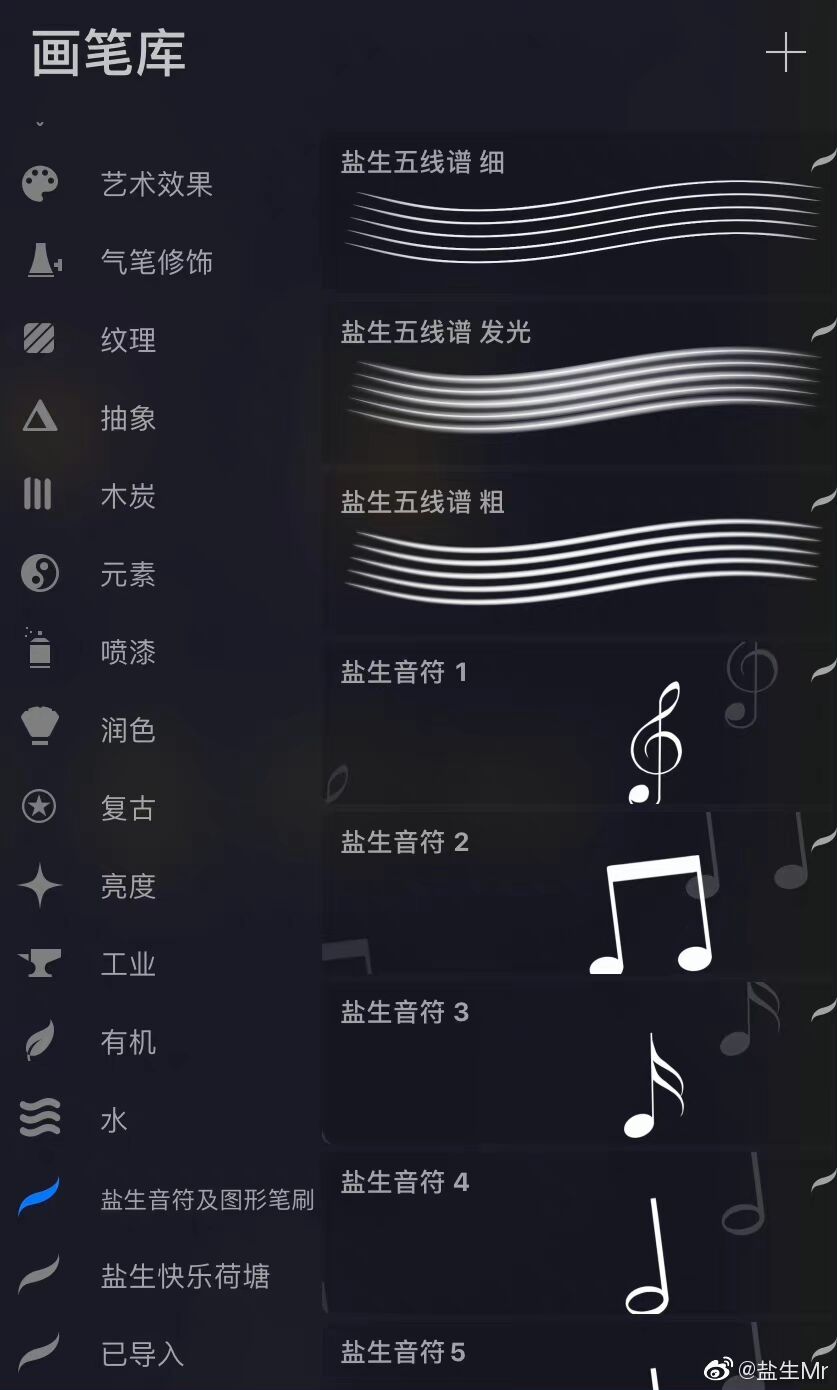
Task: Open the 亮度 brush set
Action: [x=128, y=886]
